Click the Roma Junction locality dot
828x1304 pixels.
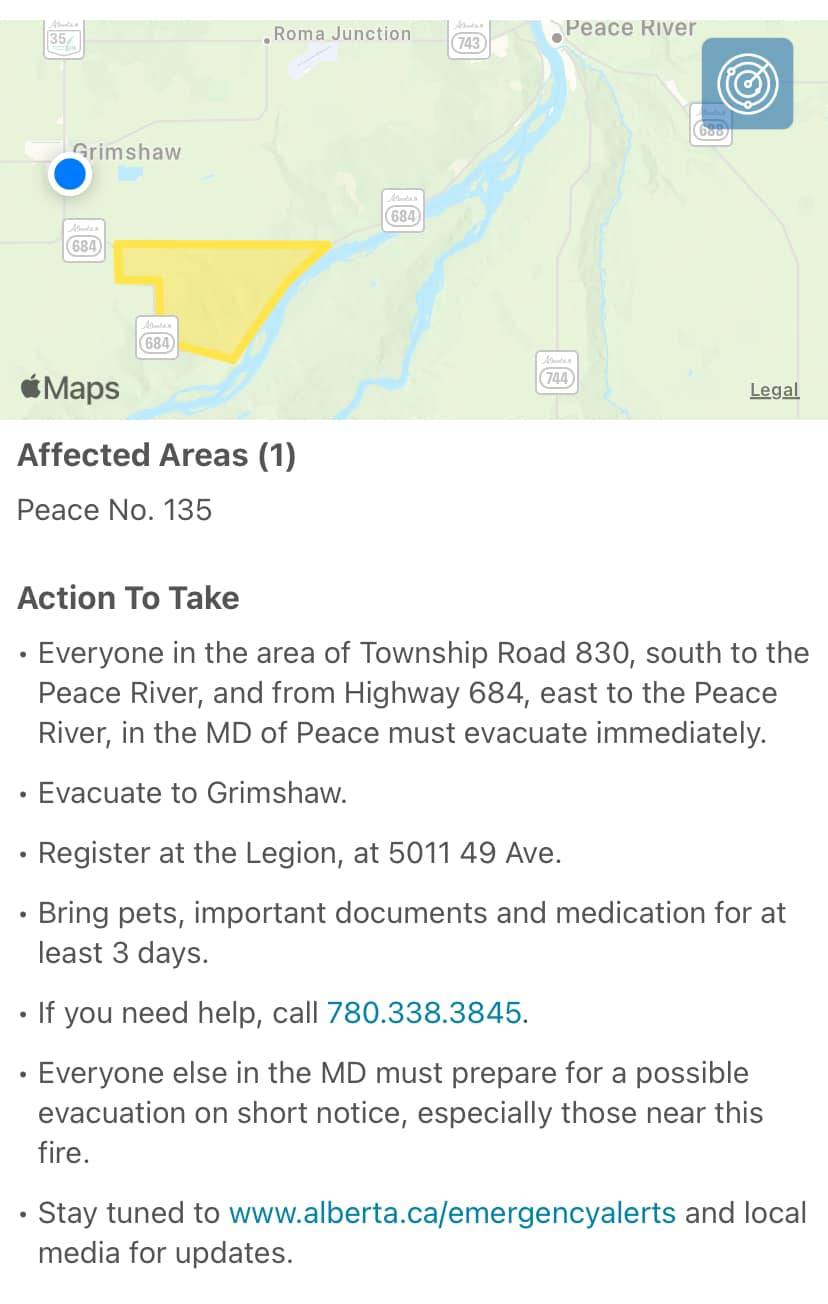(265, 42)
